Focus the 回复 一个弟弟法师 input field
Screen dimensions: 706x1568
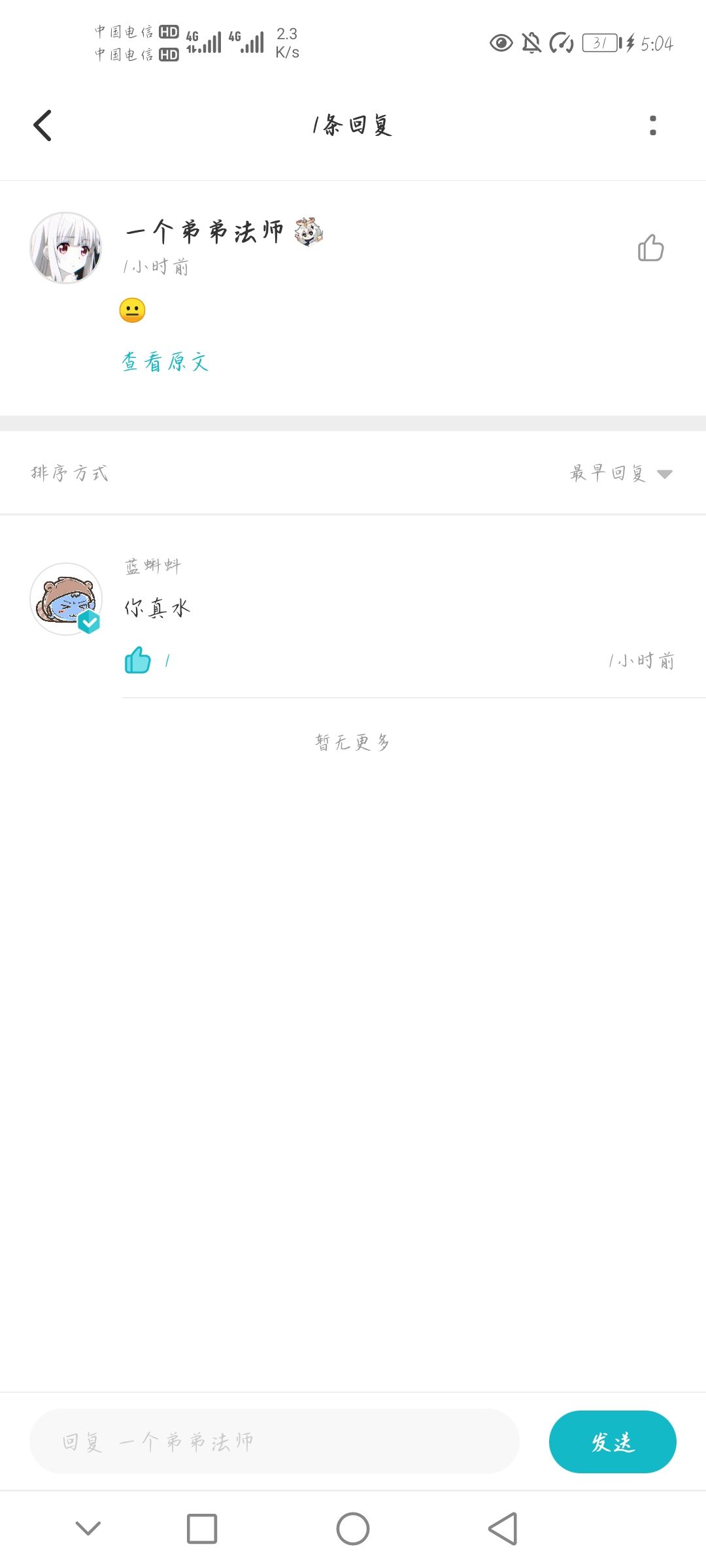[x=275, y=1441]
